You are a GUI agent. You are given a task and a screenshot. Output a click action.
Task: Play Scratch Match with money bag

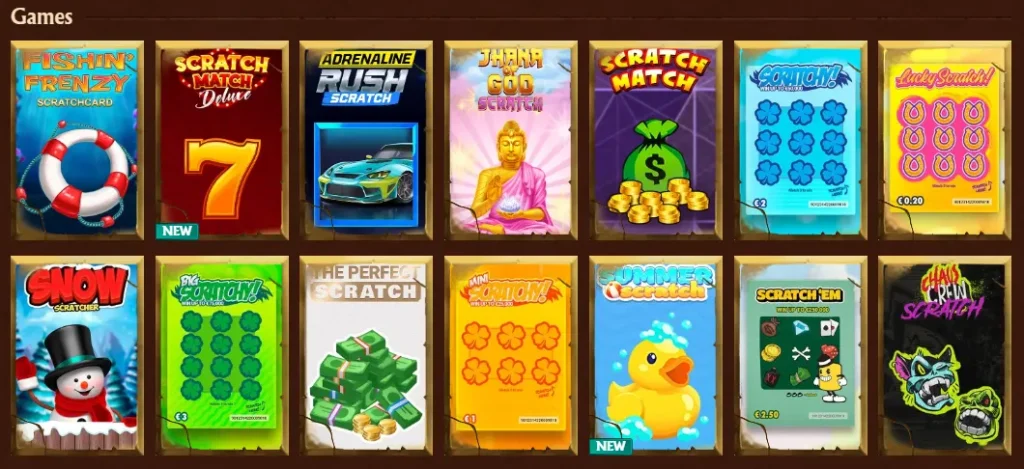pos(655,141)
